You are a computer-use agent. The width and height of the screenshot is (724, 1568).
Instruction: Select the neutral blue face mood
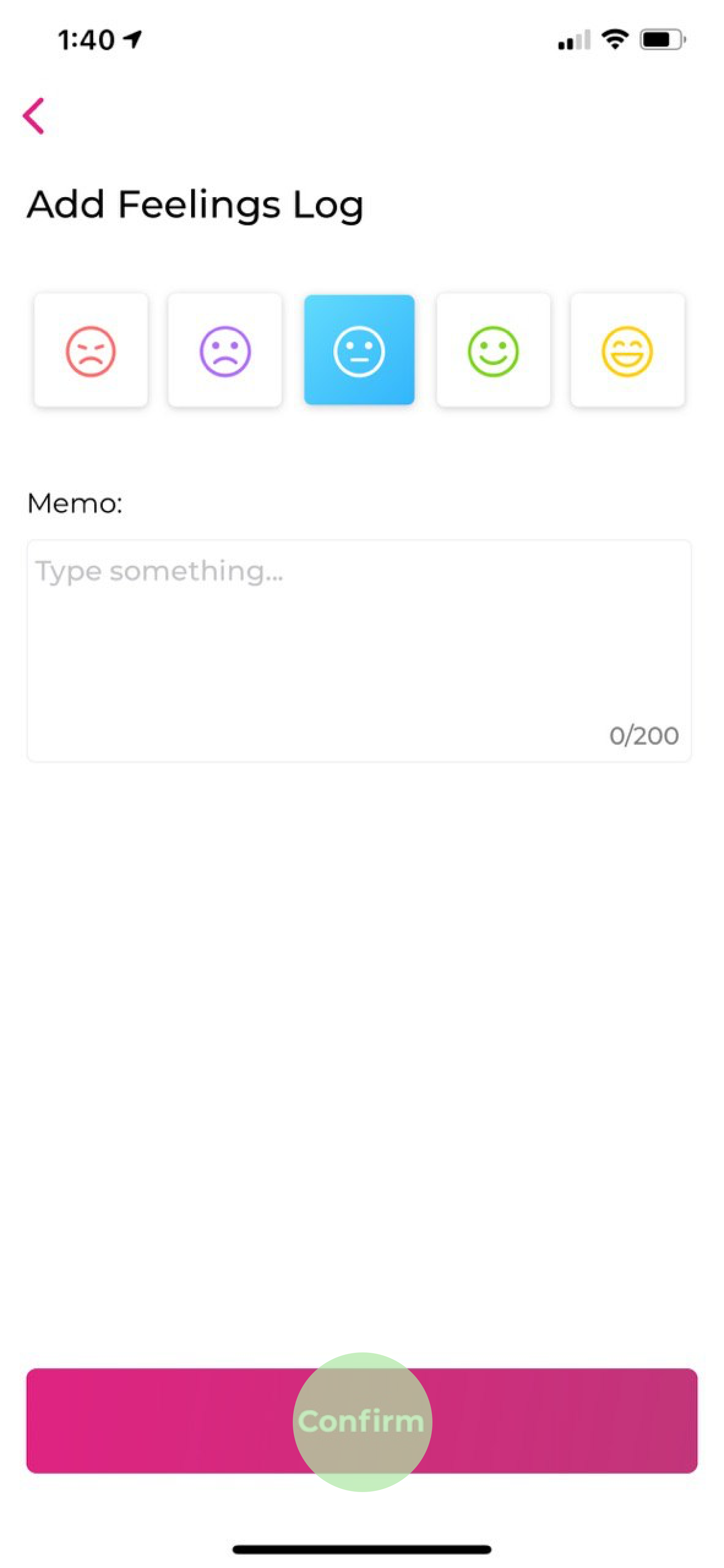pos(359,351)
